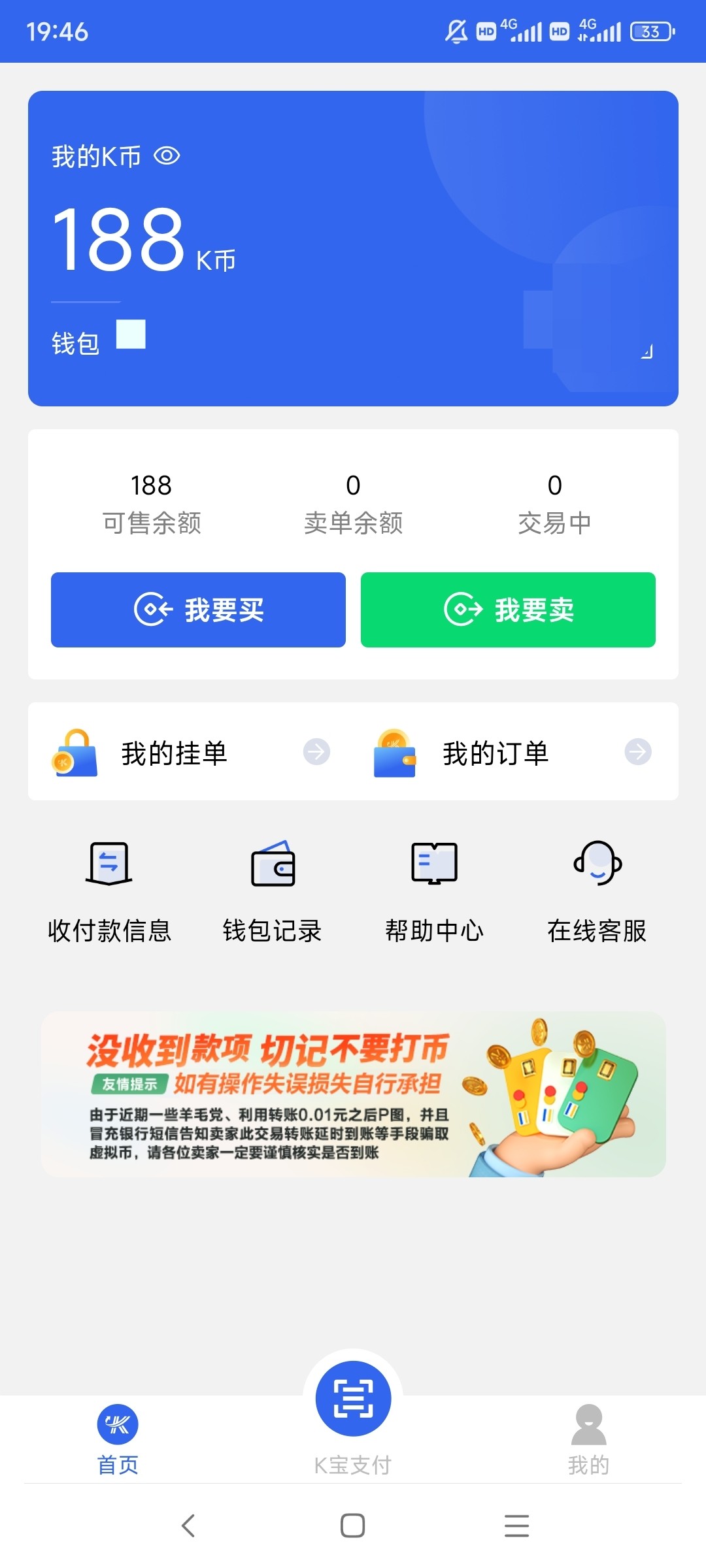Image resolution: width=706 pixels, height=1568 pixels.
Task: Tap the 我要买 button
Action: click(198, 610)
